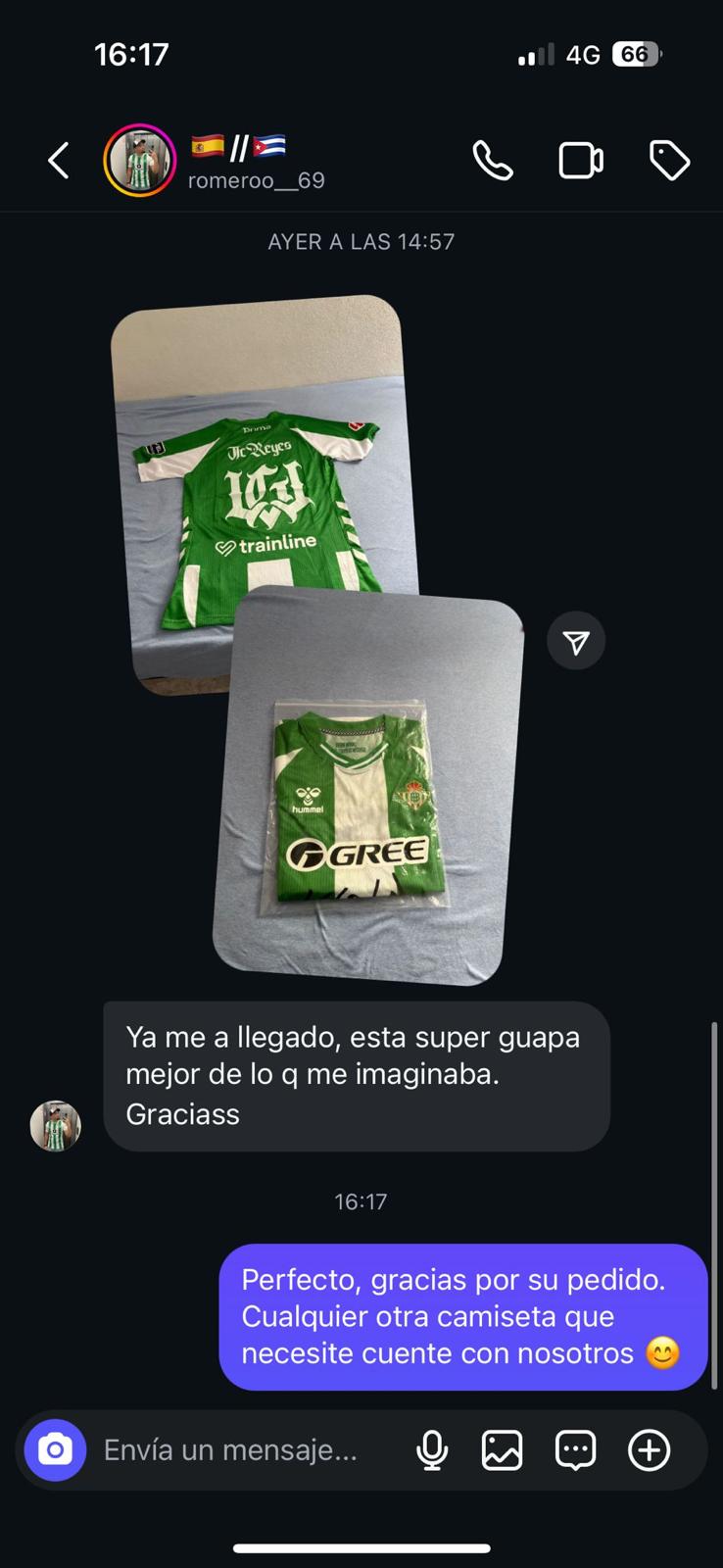
Task: Choose an image from the gallery
Action: tap(502, 1449)
